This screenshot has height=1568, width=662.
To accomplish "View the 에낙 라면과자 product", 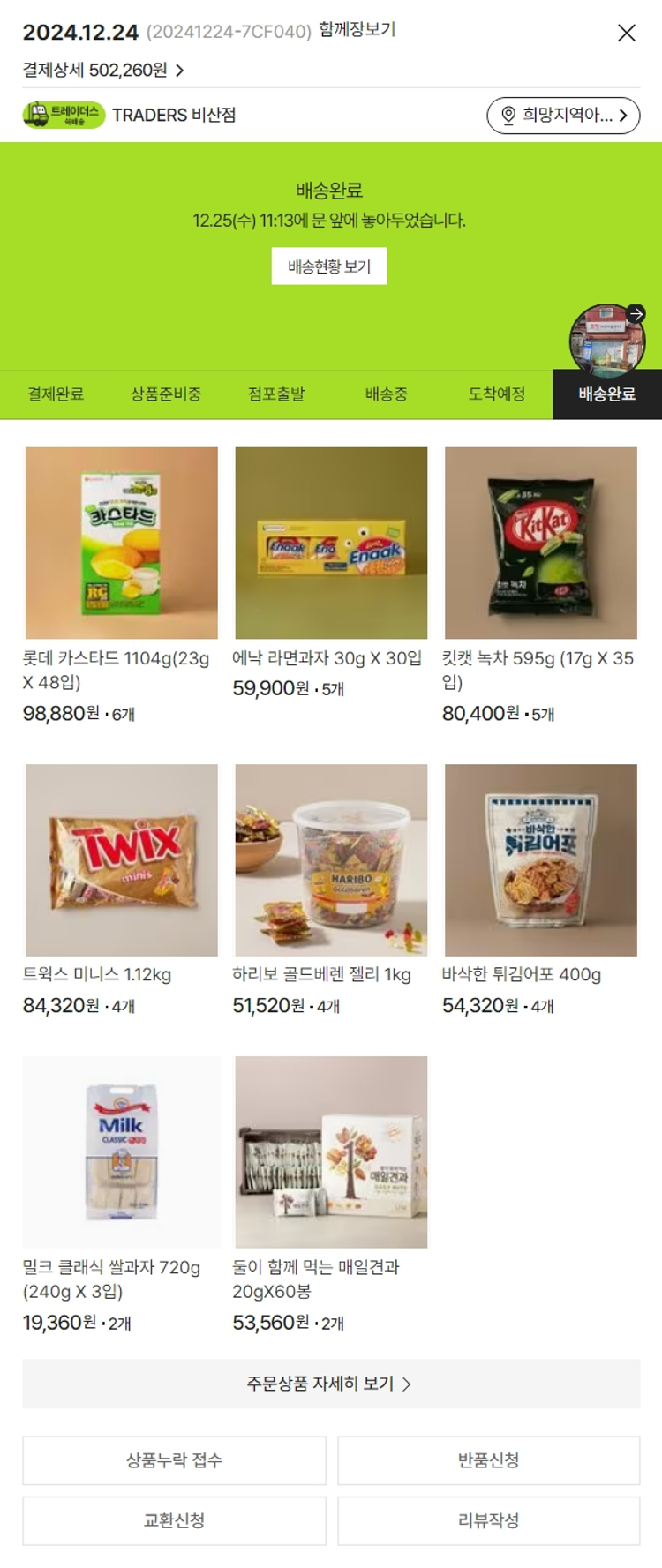I will pyautogui.click(x=331, y=543).
